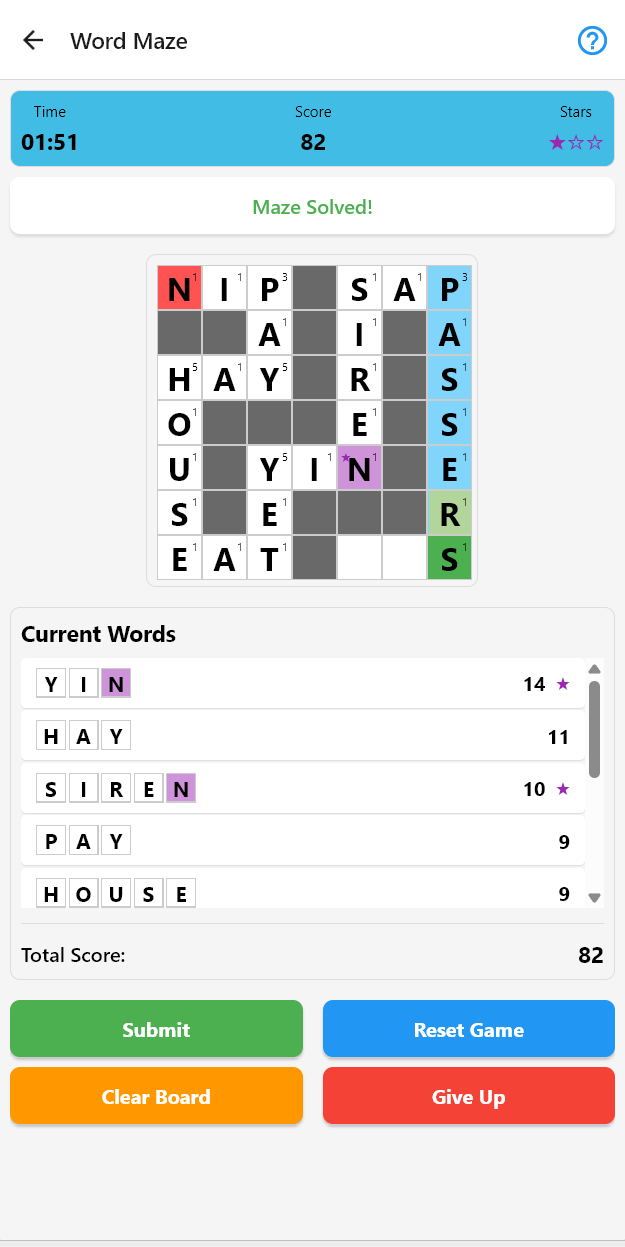The width and height of the screenshot is (625, 1247).
Task: Select the light green R cell
Action: (449, 513)
